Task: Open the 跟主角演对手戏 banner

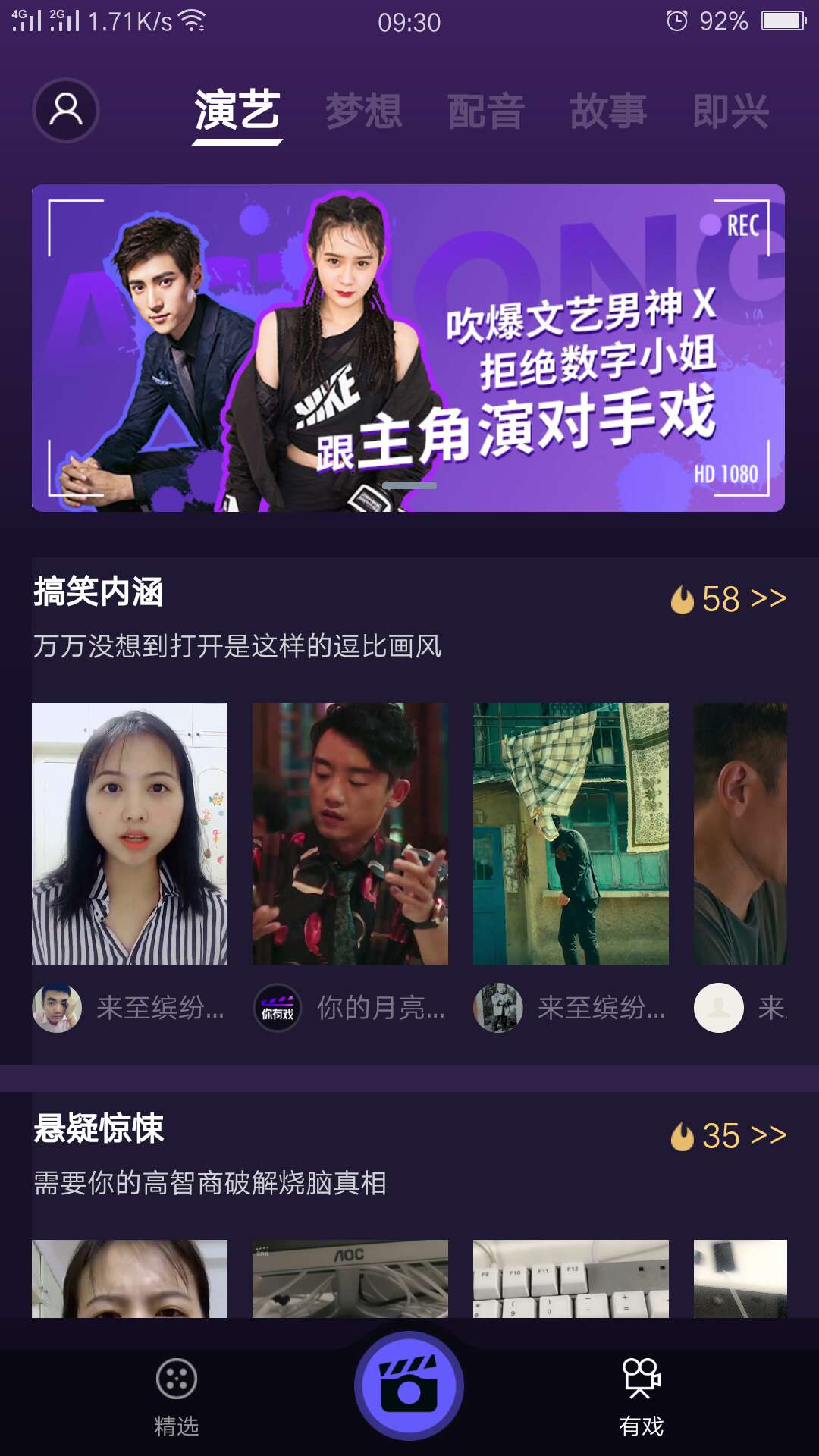Action: (x=408, y=348)
